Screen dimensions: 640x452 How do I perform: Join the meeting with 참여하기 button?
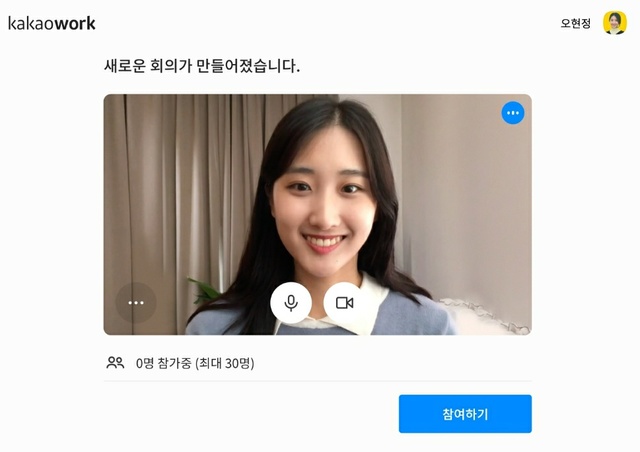[x=465, y=413]
